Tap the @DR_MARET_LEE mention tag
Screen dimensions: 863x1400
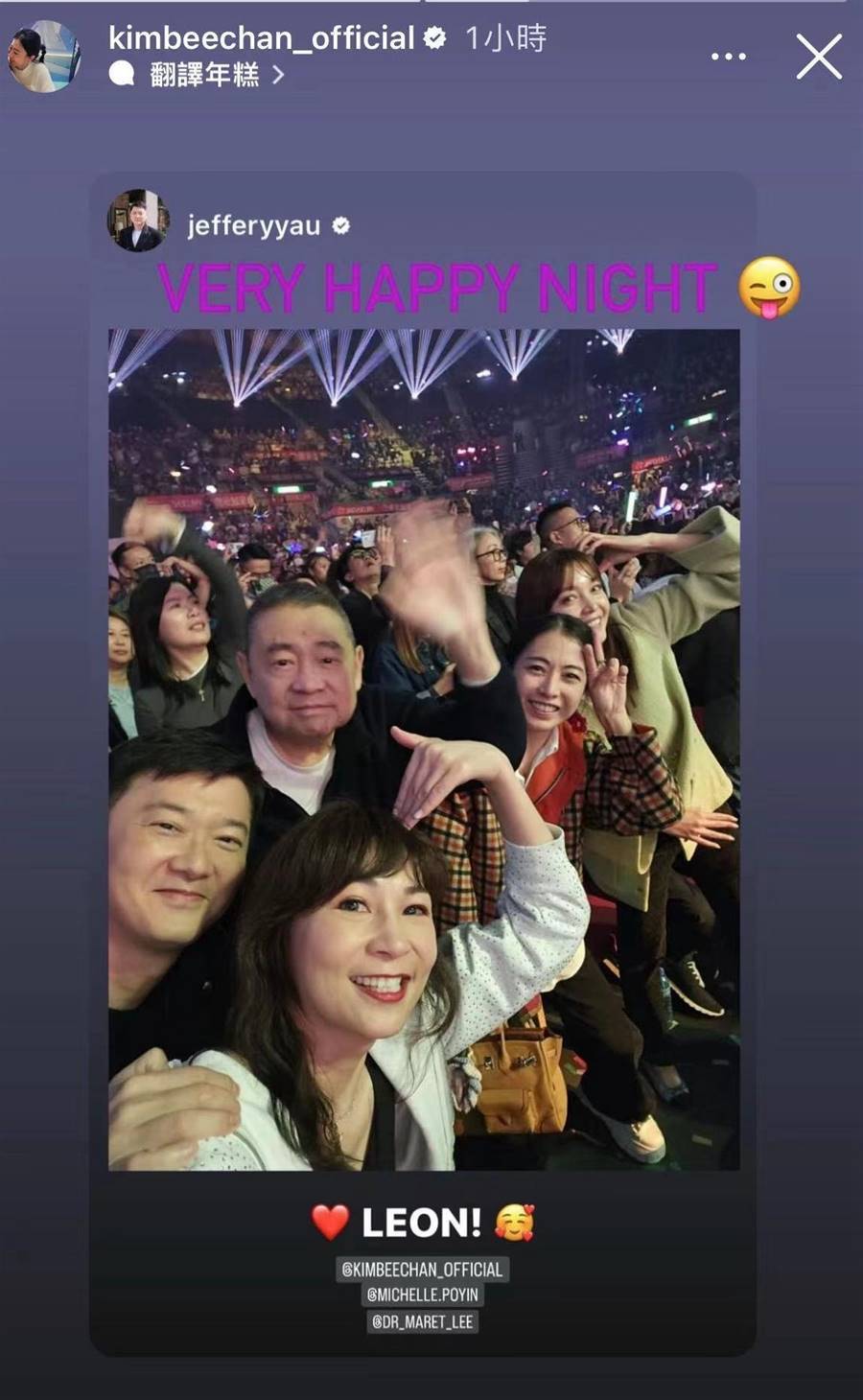[x=422, y=1321]
